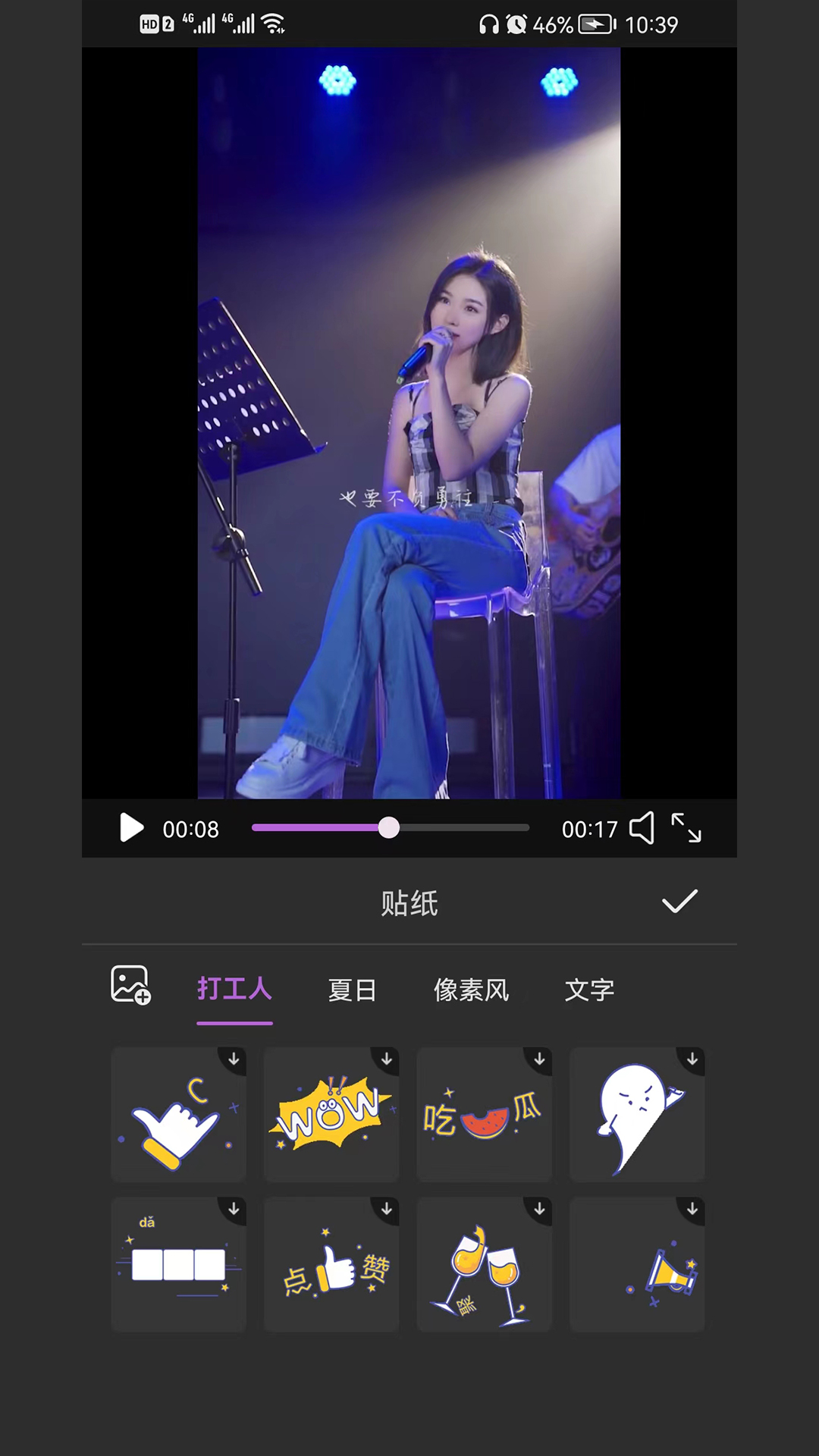Mute the video volume
This screenshot has height=1456, width=819.
[642, 829]
